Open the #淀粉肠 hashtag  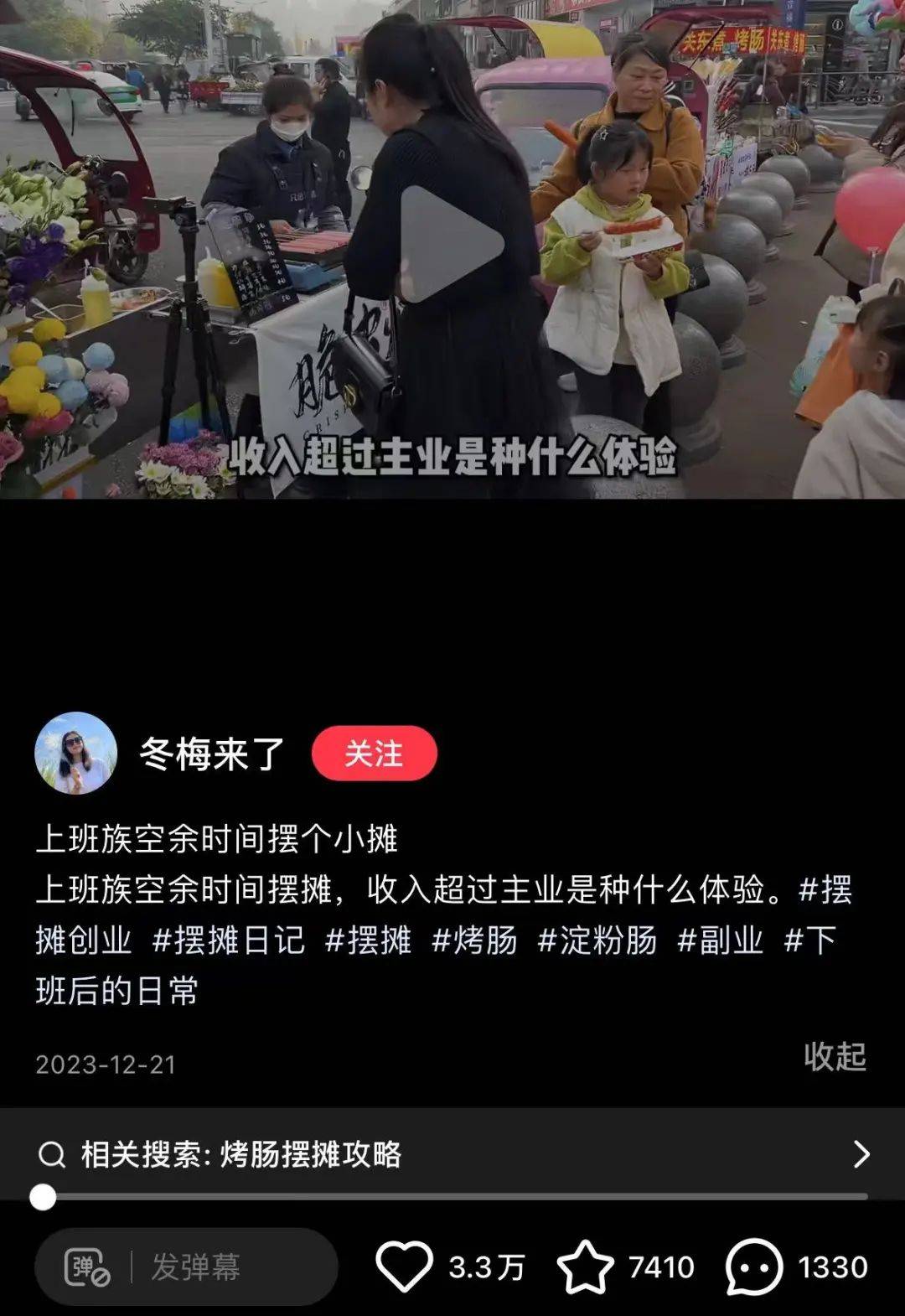597,940
